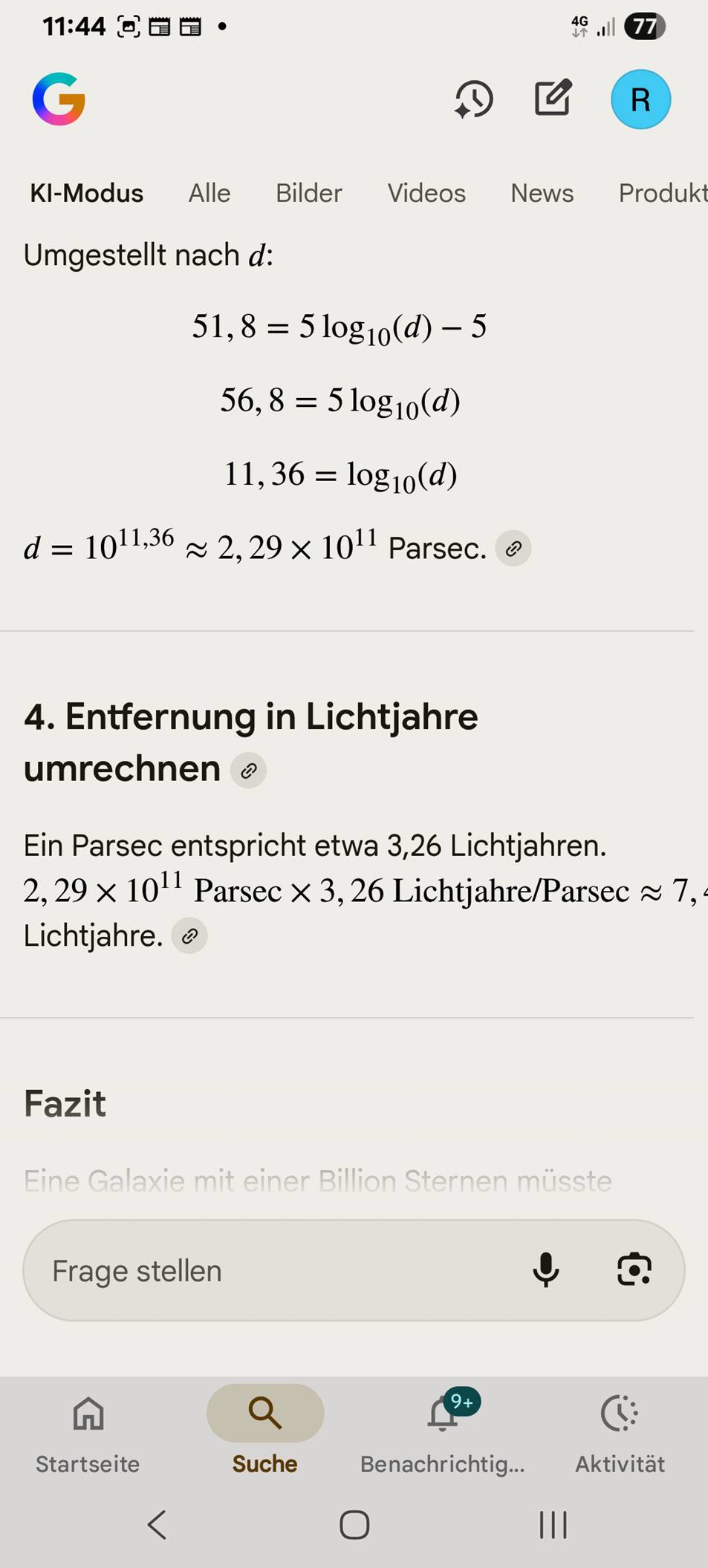Go back with the system back button
Image resolution: width=708 pixels, height=1568 pixels.
point(157,1525)
